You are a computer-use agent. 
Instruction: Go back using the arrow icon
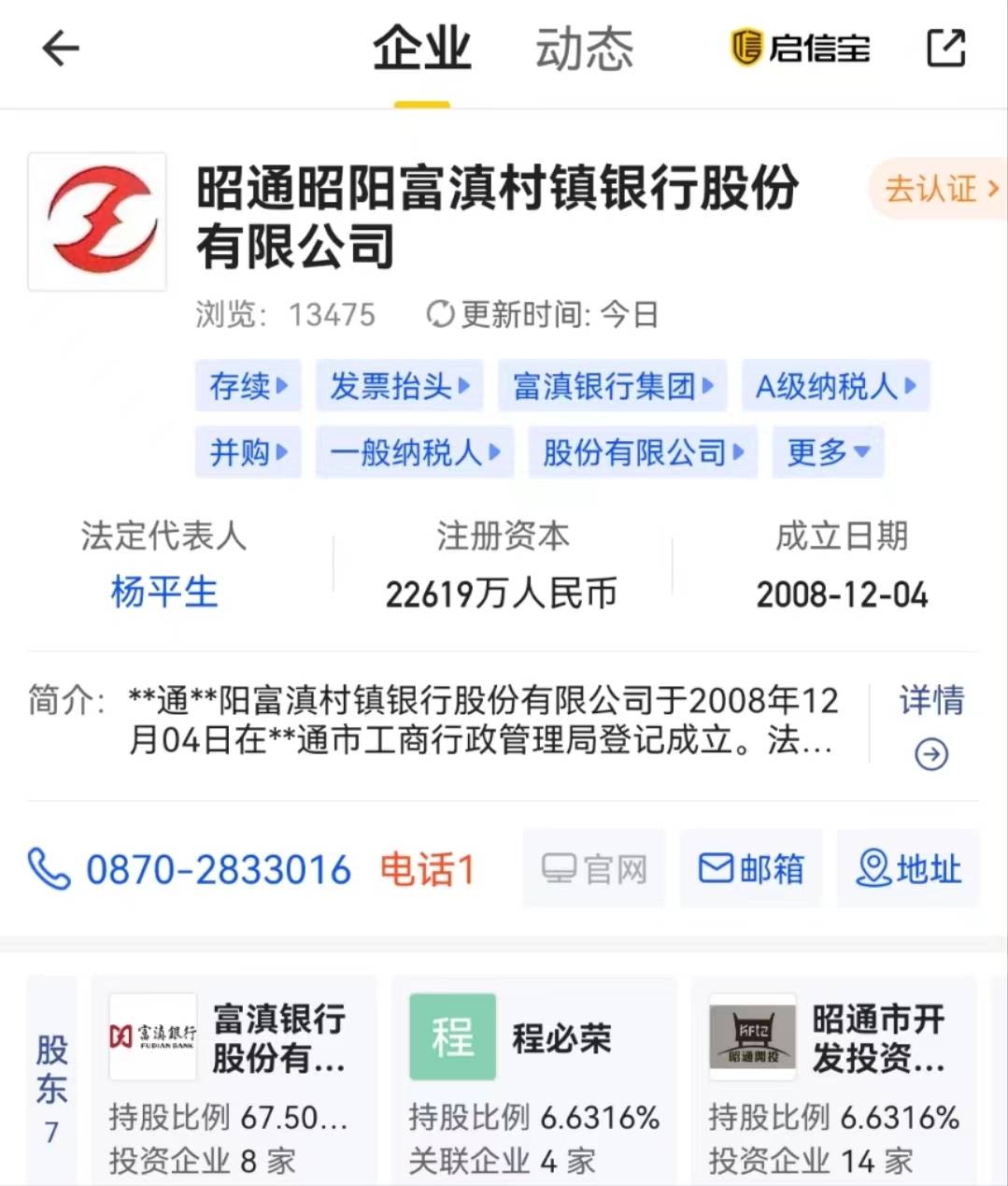click(x=61, y=49)
